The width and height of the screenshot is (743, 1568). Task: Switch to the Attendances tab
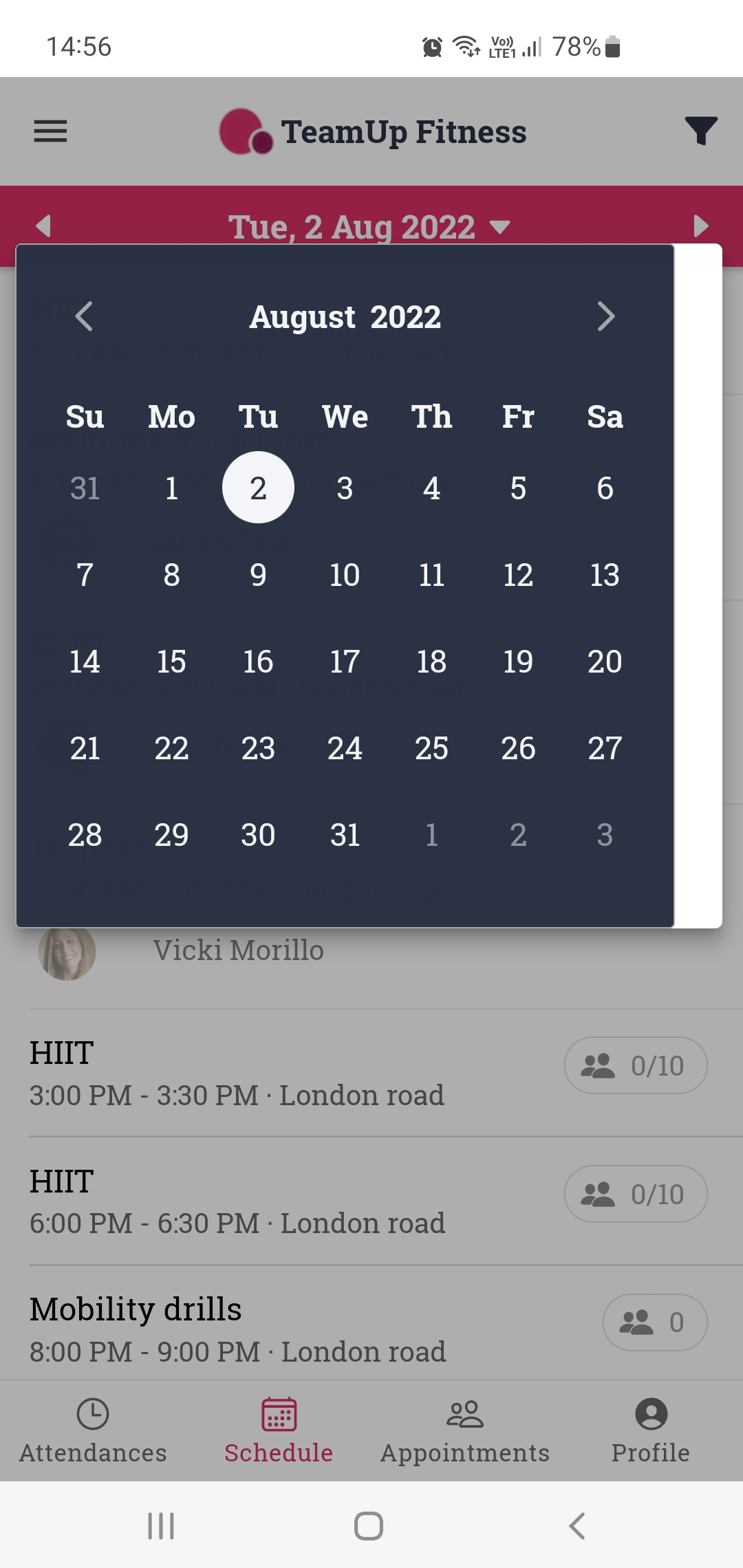tap(93, 1430)
